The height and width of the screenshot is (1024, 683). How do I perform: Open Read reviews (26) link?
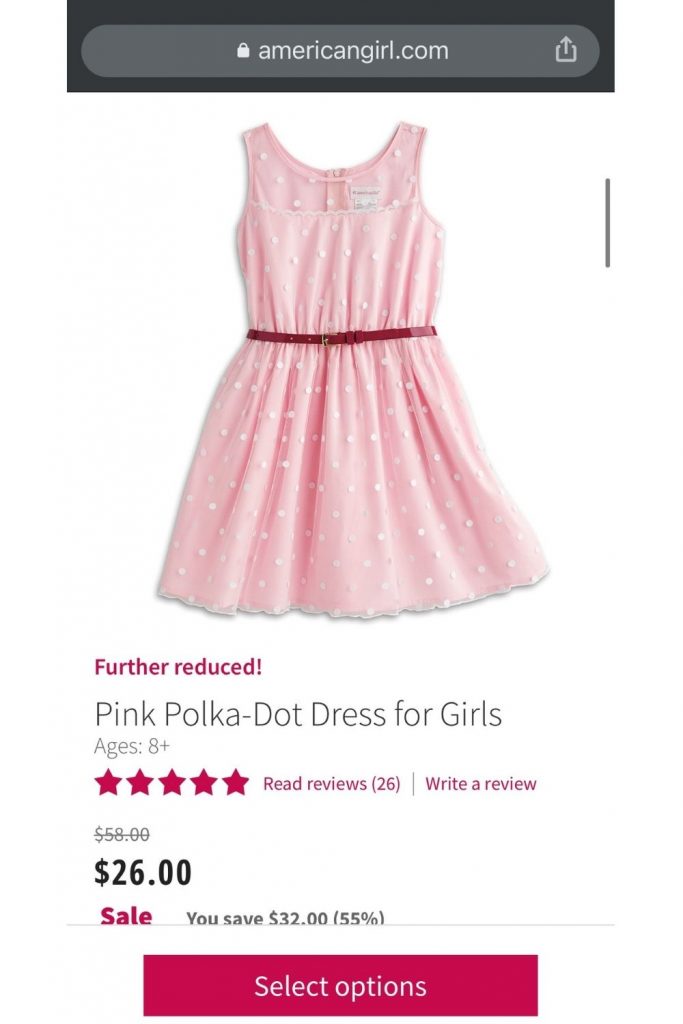click(x=332, y=783)
